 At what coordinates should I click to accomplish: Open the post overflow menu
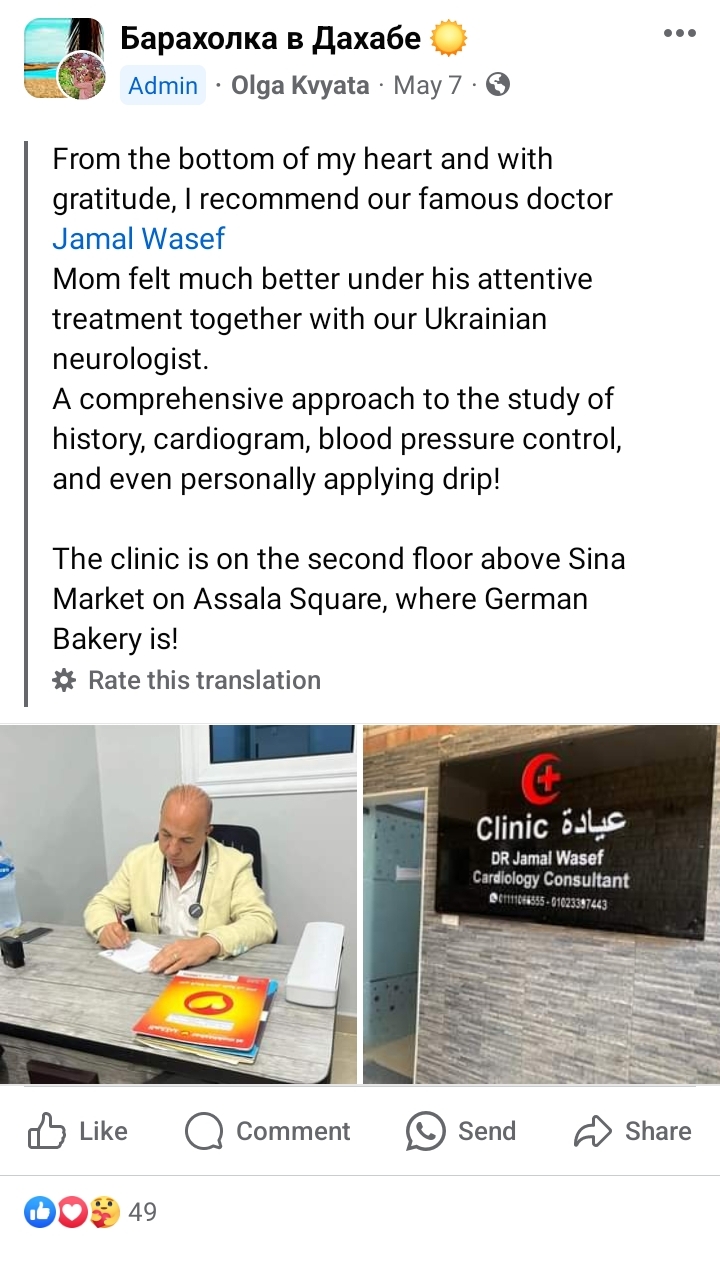[679, 33]
